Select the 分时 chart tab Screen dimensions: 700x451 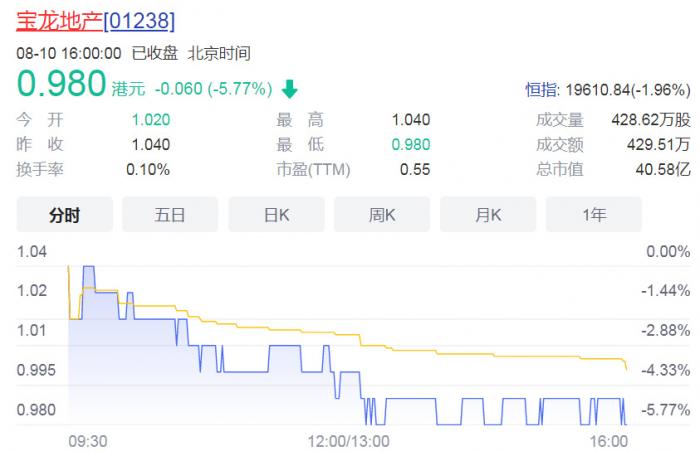(x=64, y=214)
